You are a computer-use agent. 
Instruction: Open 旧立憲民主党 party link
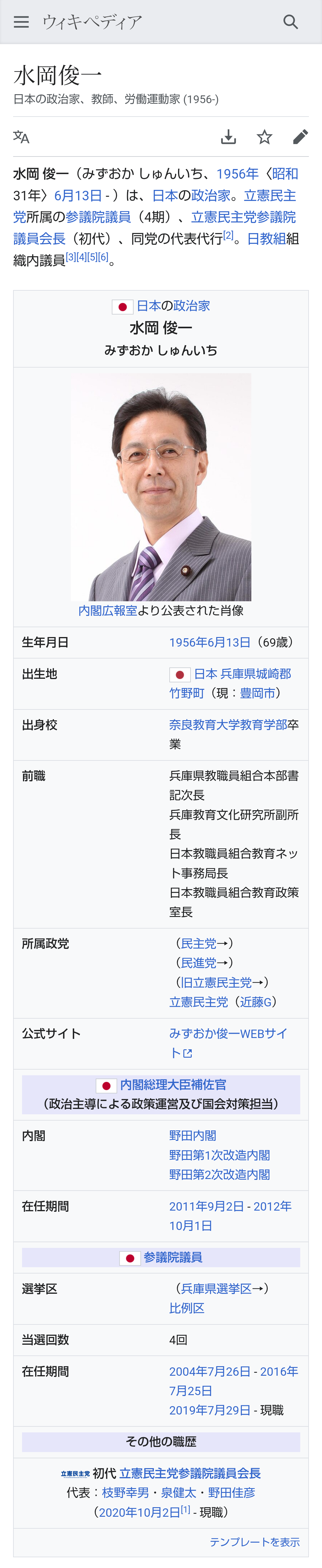coord(216,983)
